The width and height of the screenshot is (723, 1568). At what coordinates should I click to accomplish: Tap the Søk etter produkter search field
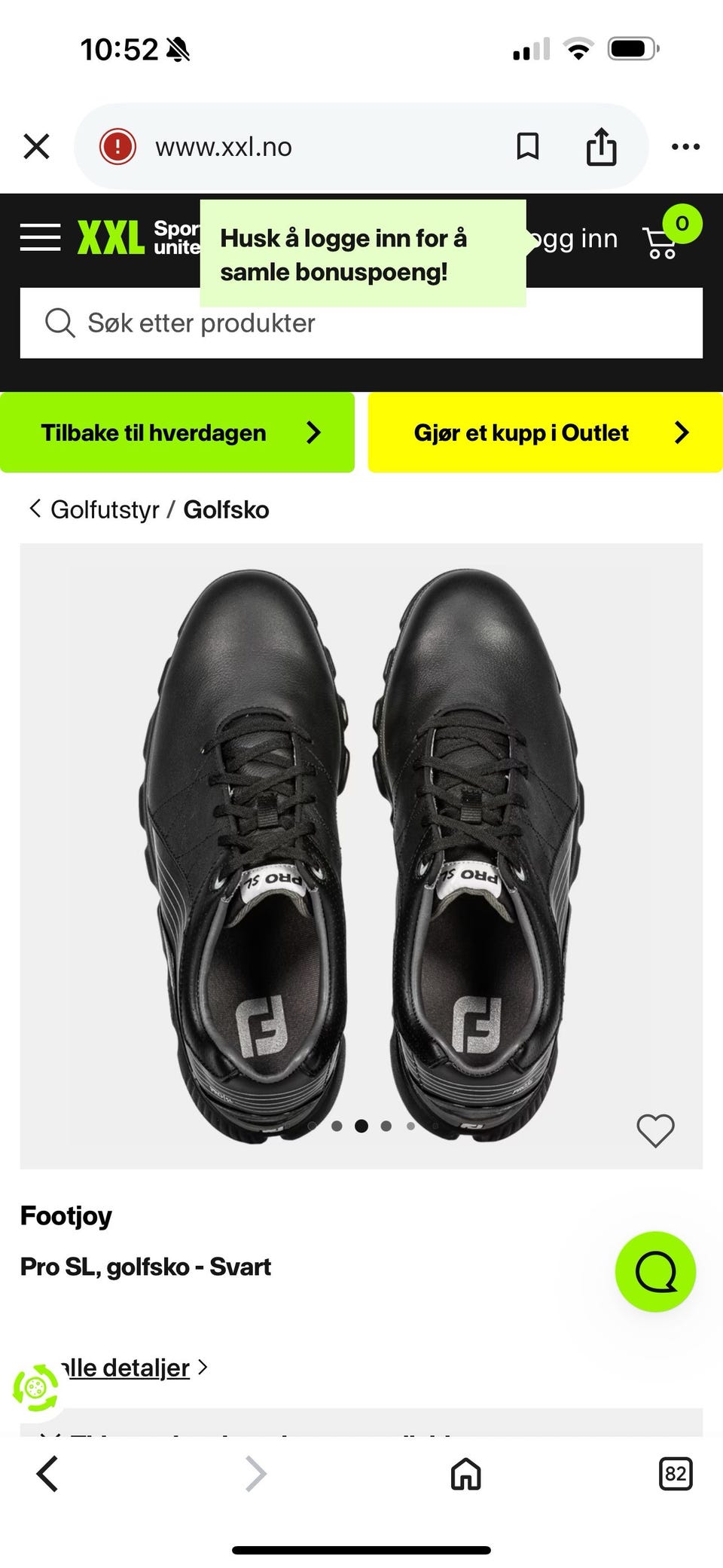click(x=361, y=322)
